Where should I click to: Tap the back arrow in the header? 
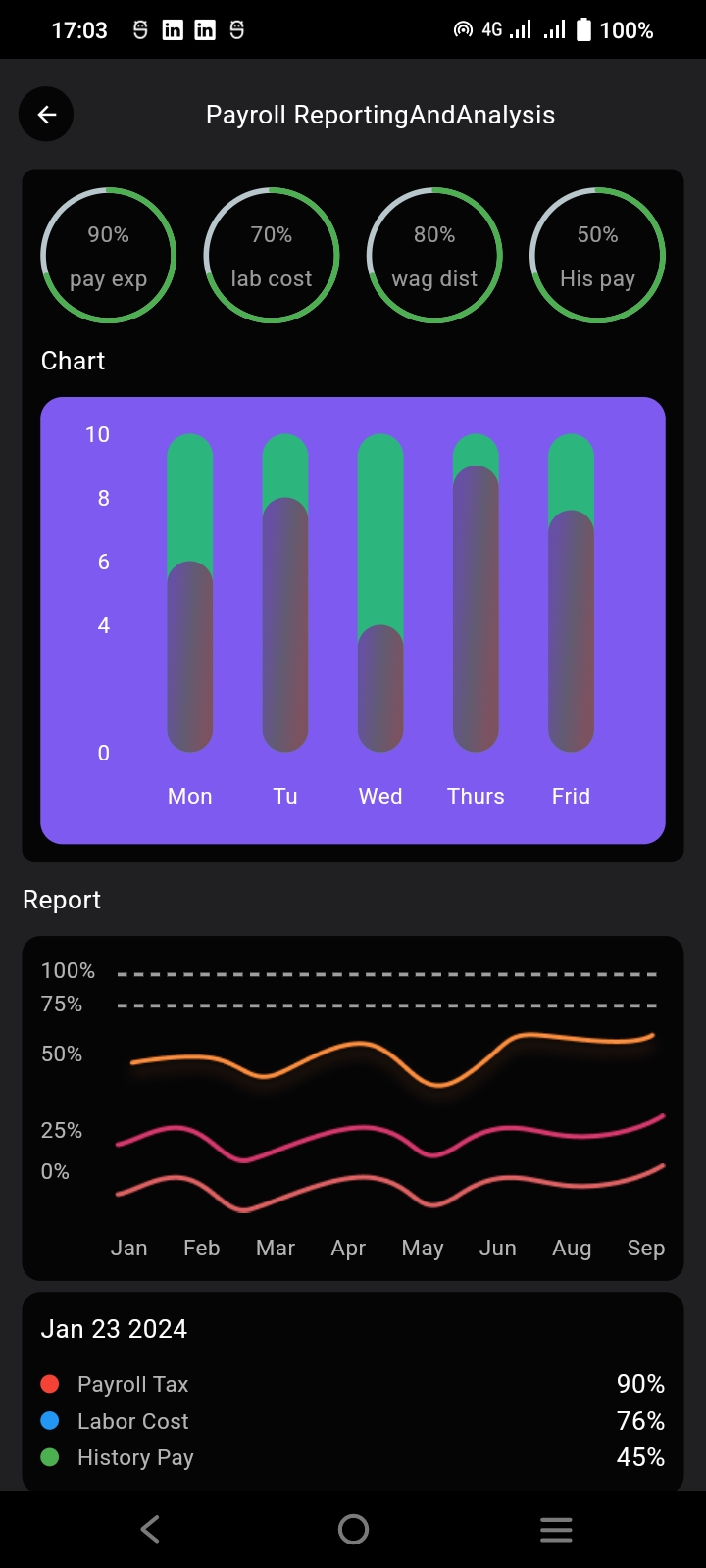(45, 114)
